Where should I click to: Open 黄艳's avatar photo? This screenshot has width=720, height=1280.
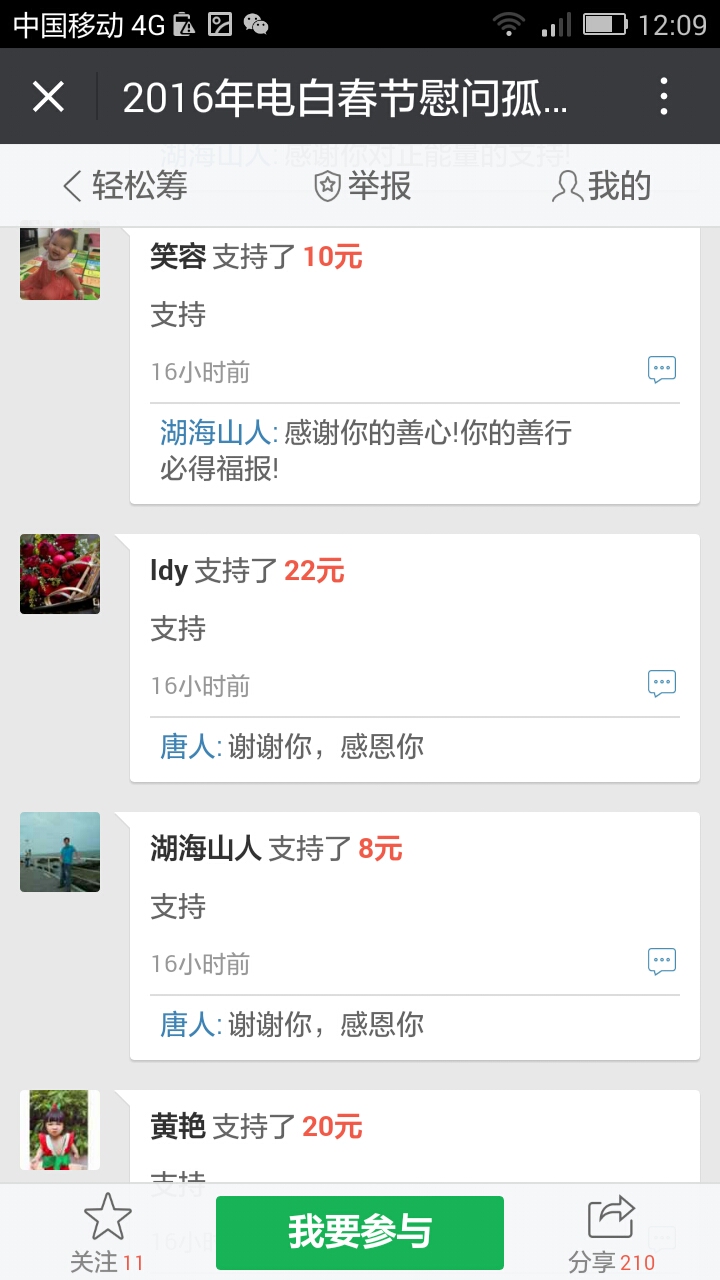60,1130
